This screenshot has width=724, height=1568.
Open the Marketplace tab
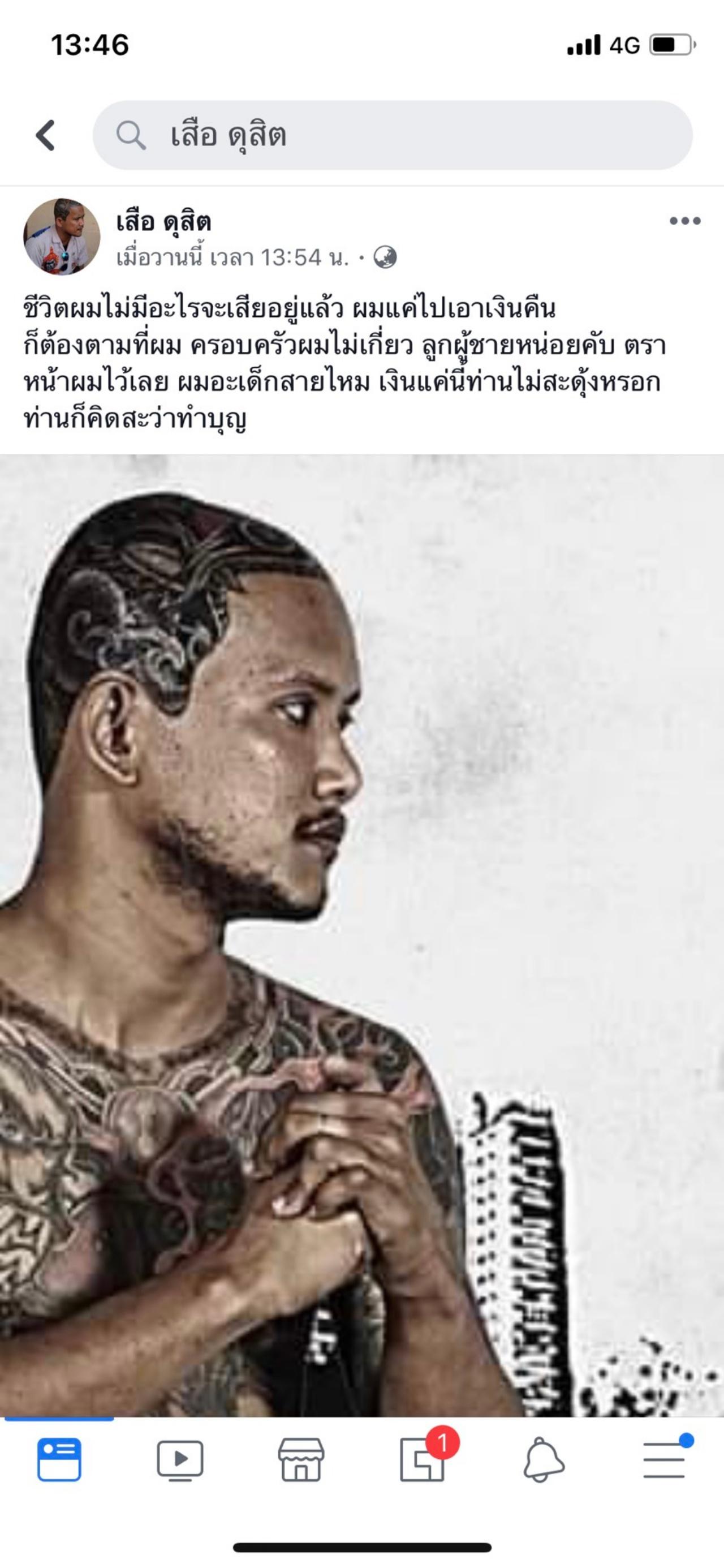pos(301,1460)
